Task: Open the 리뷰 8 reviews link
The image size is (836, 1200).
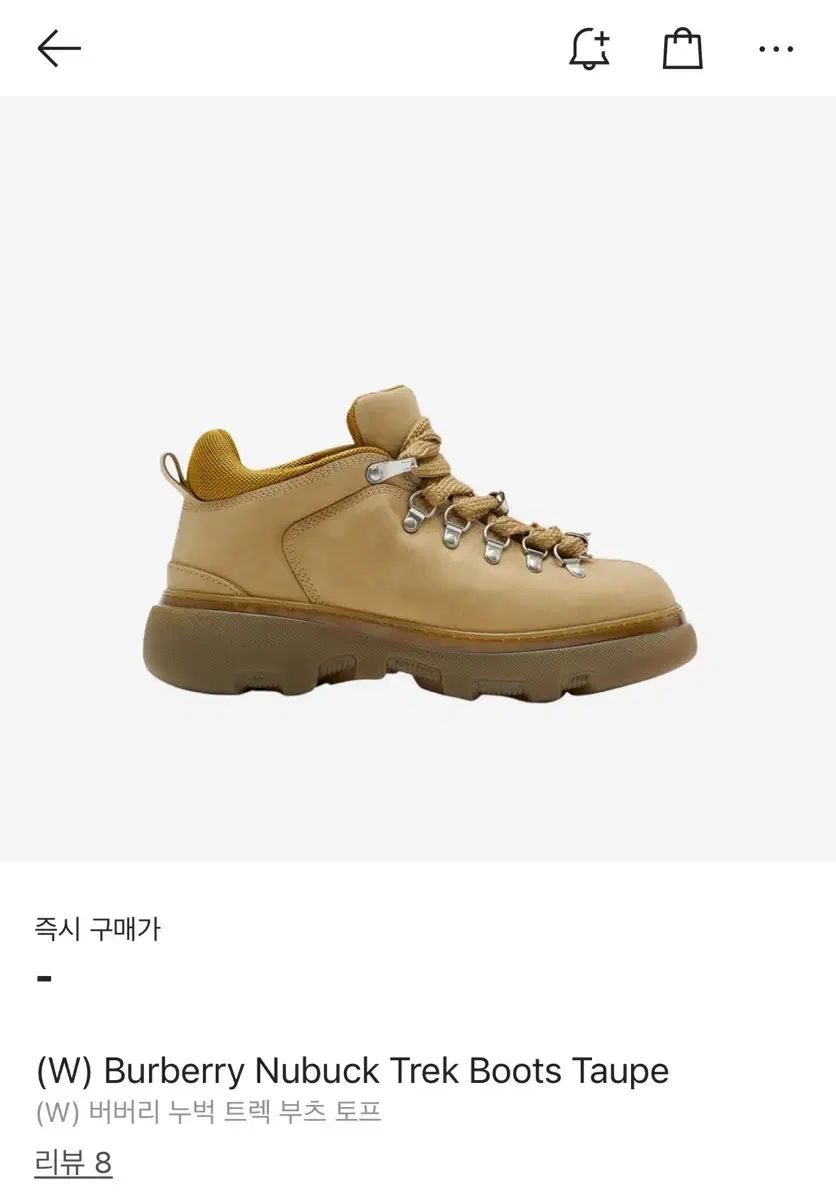Action: 73,1162
